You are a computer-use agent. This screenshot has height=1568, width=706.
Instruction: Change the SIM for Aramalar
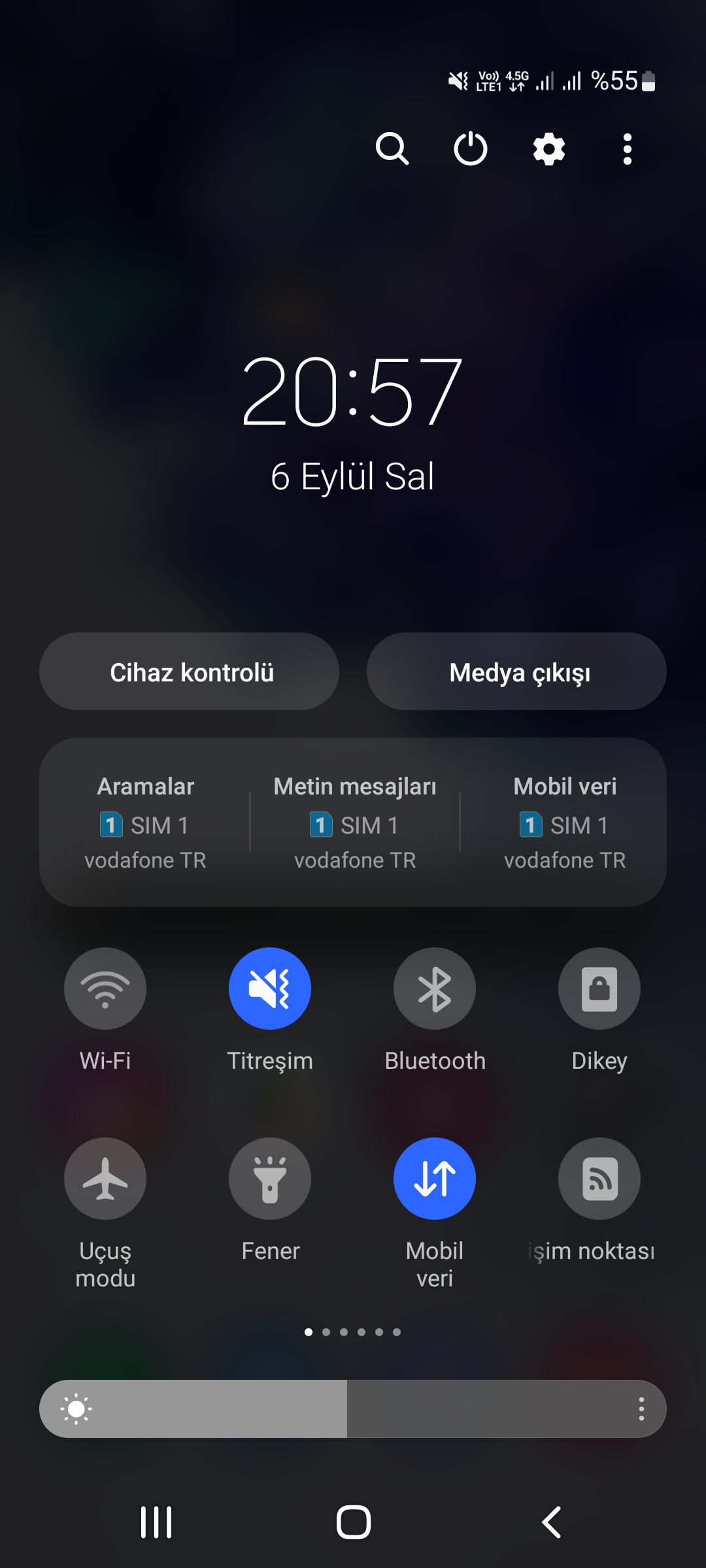pos(145,823)
